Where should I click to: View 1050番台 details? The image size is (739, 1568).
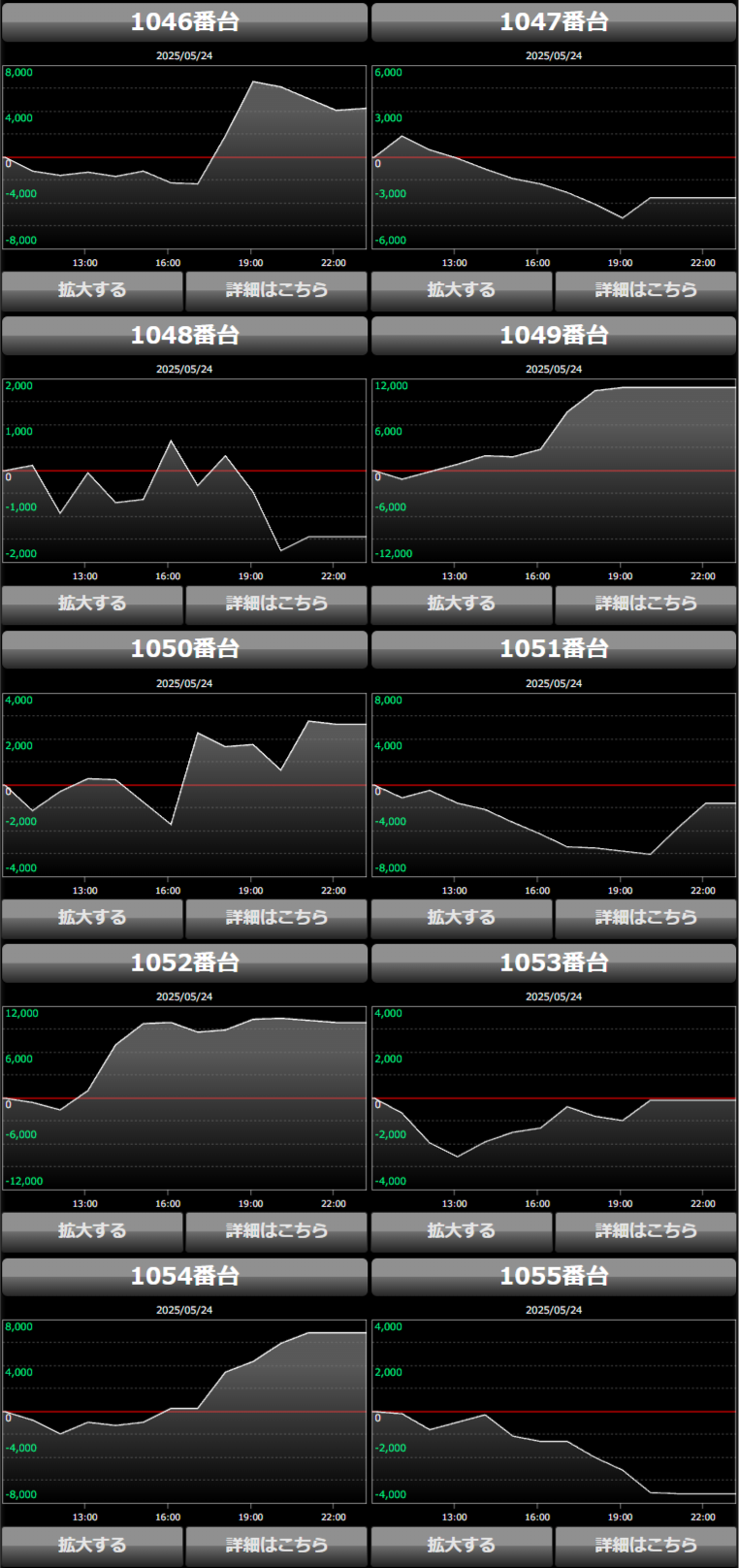pyautogui.click(x=276, y=918)
